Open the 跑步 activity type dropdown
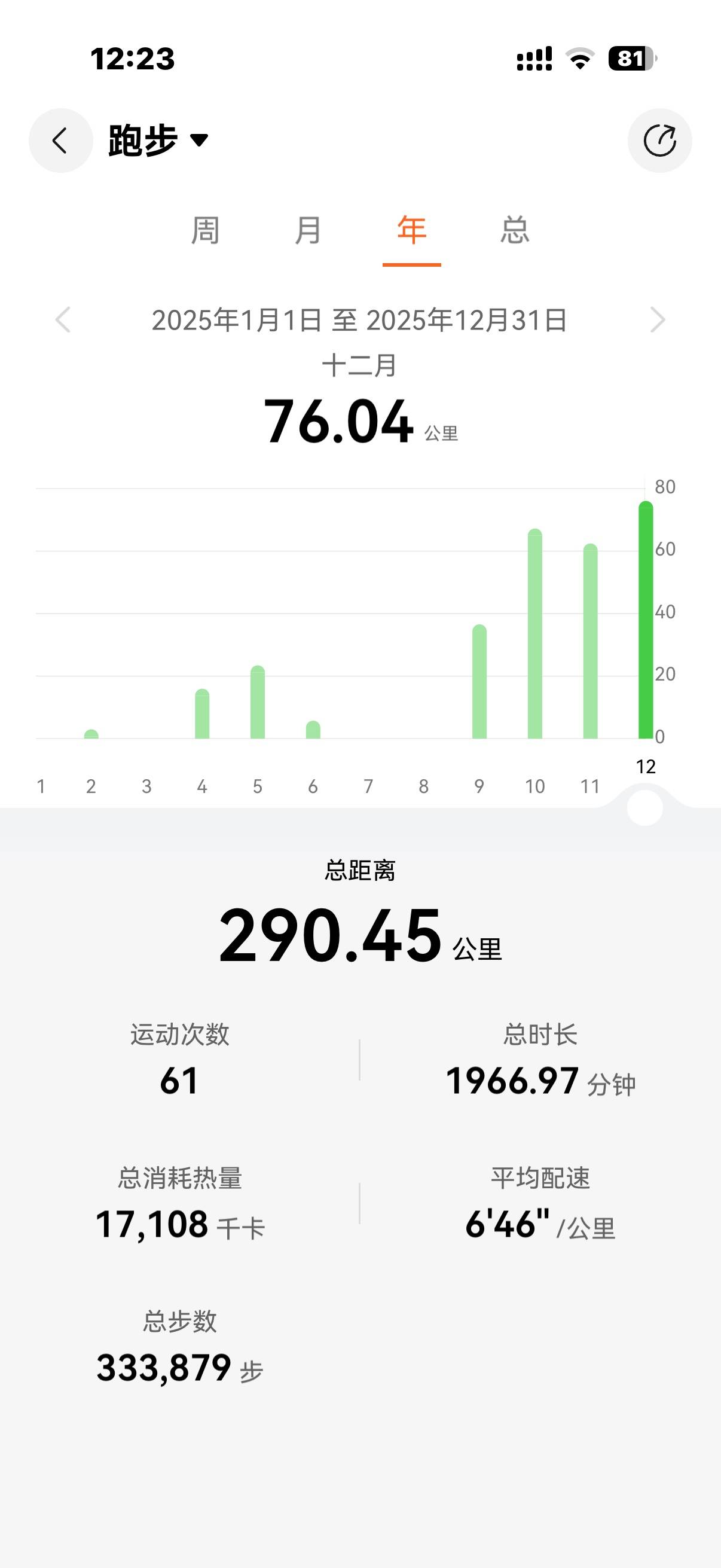Image resolution: width=721 pixels, height=1568 pixels. click(158, 141)
